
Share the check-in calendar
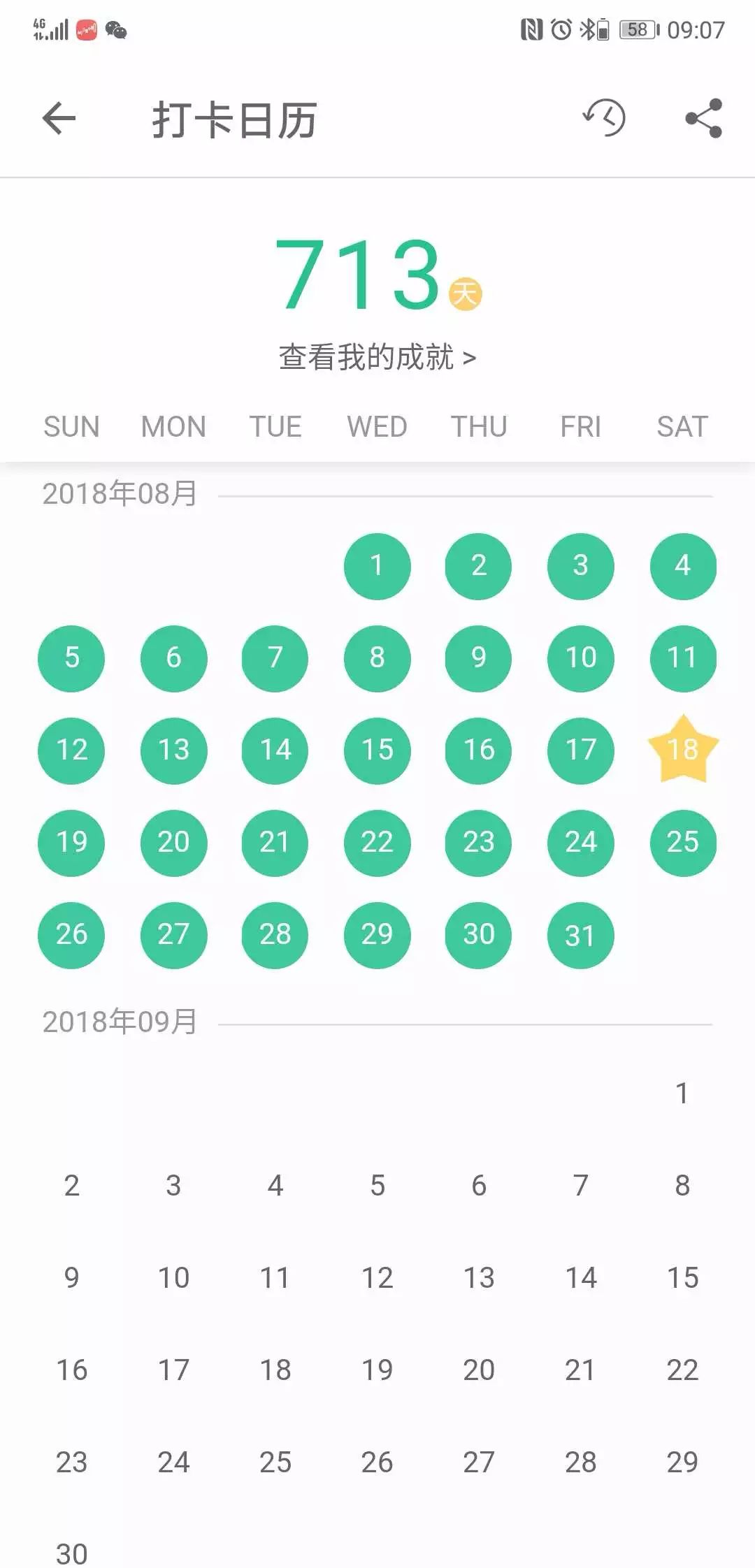(703, 118)
